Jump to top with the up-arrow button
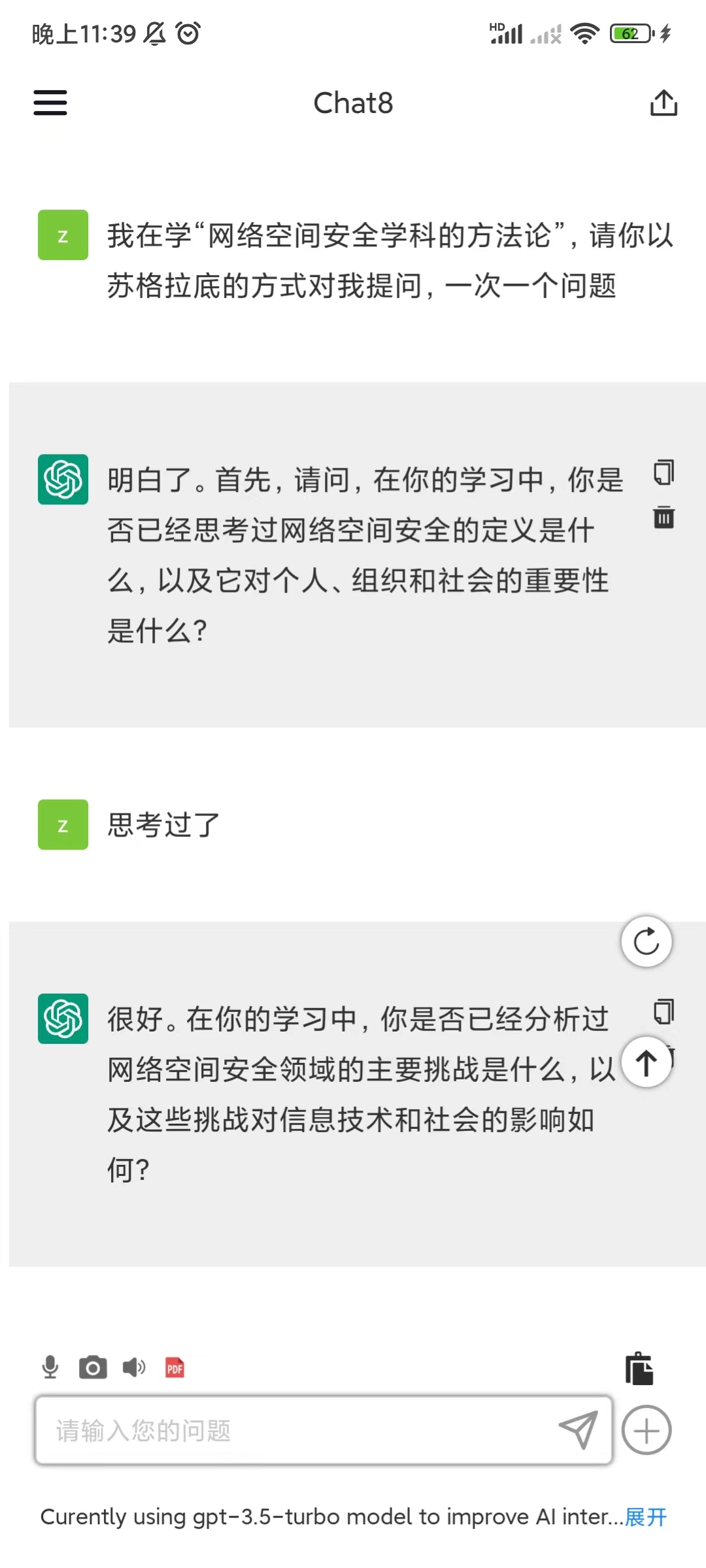Viewport: 706px width, 1568px height. (x=647, y=1062)
